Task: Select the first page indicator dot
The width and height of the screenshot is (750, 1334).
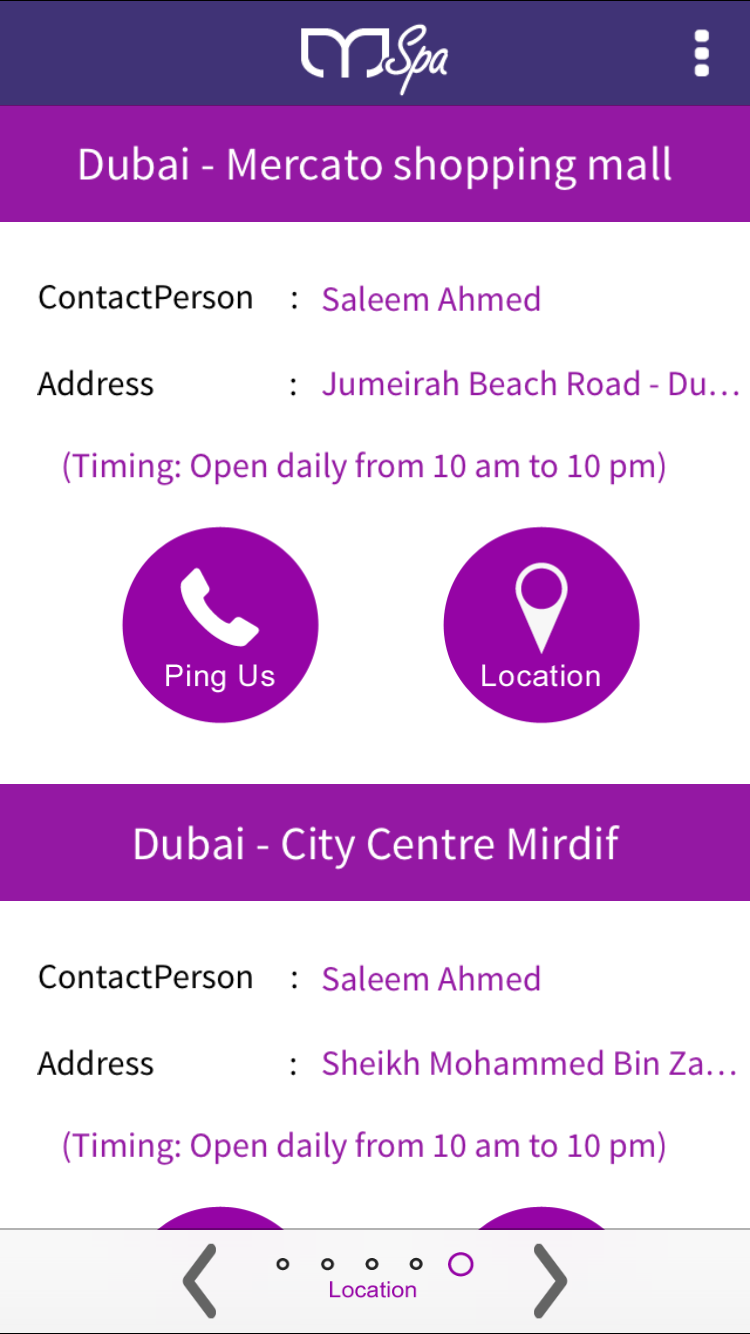Action: pyautogui.click(x=283, y=1264)
